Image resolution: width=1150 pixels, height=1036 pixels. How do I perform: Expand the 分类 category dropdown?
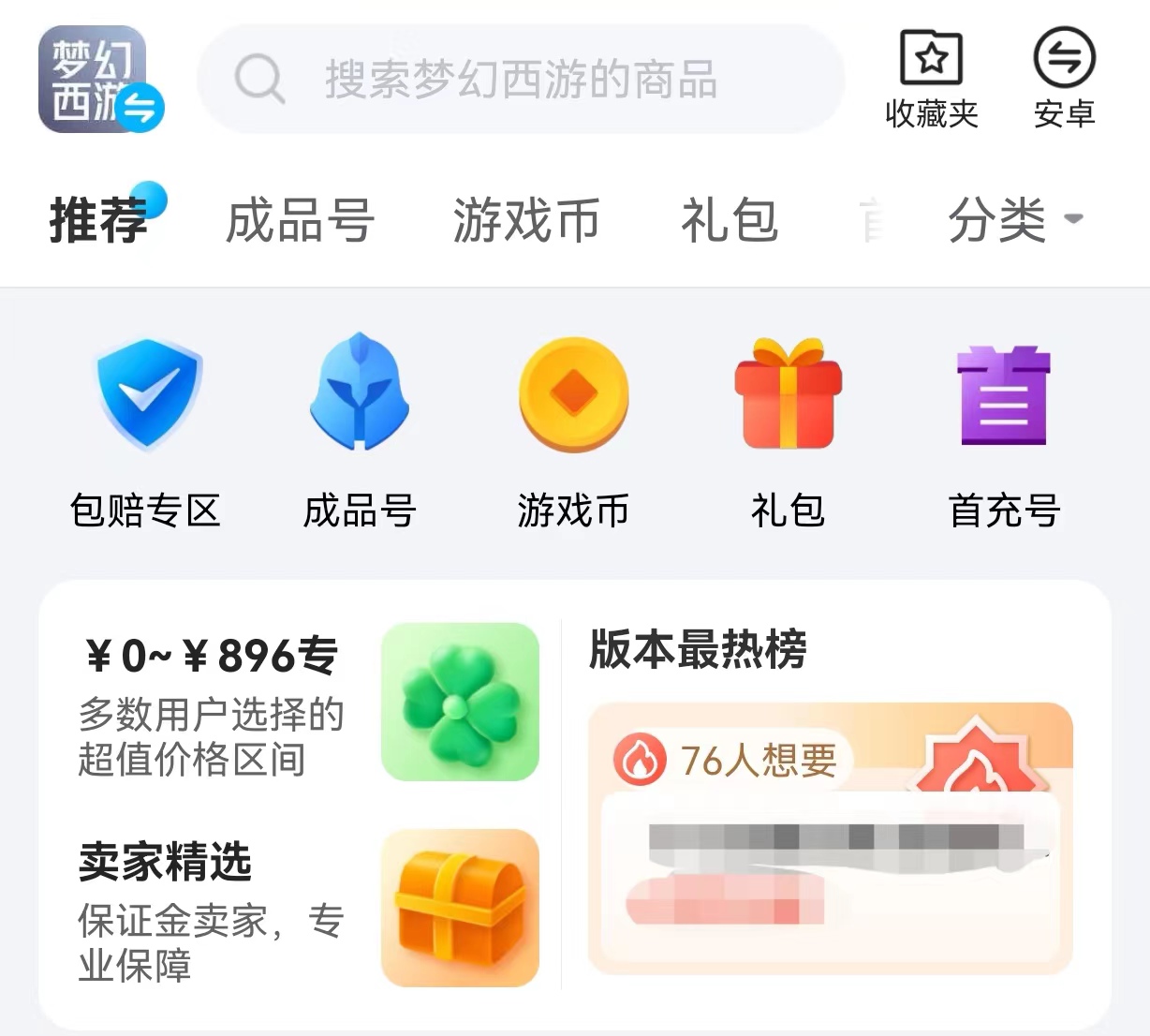pos(1016,221)
